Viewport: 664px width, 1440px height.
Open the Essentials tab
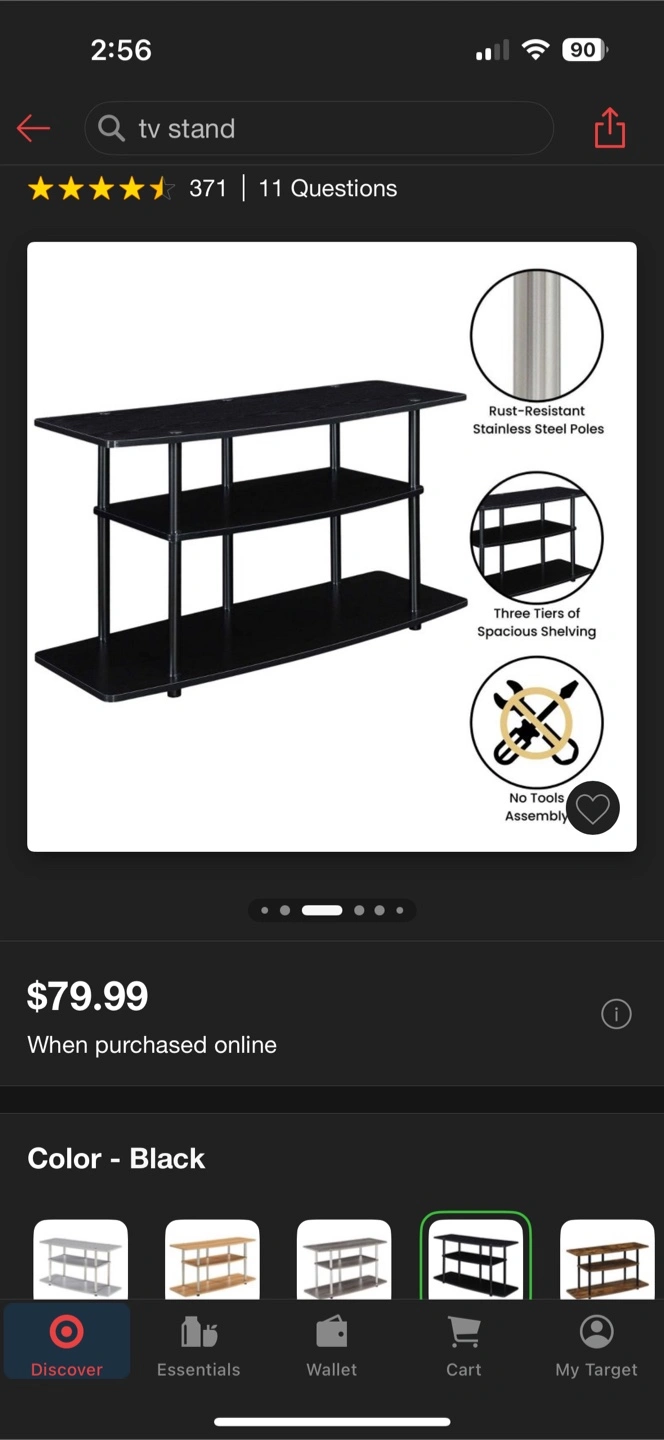pyautogui.click(x=198, y=1345)
